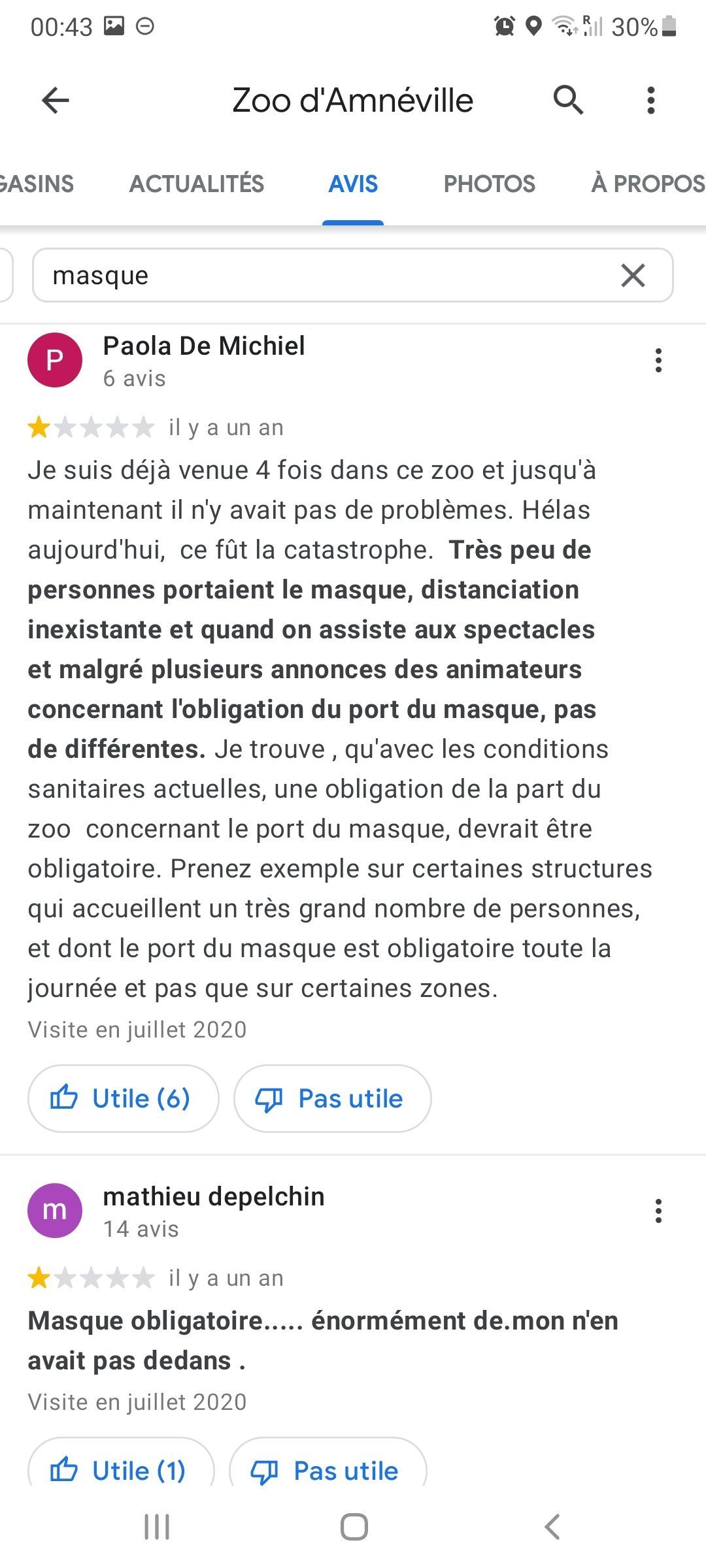The width and height of the screenshot is (706, 1568).
Task: Open the overflow menu beside Zoo d'Amnéville
Action: click(x=650, y=101)
